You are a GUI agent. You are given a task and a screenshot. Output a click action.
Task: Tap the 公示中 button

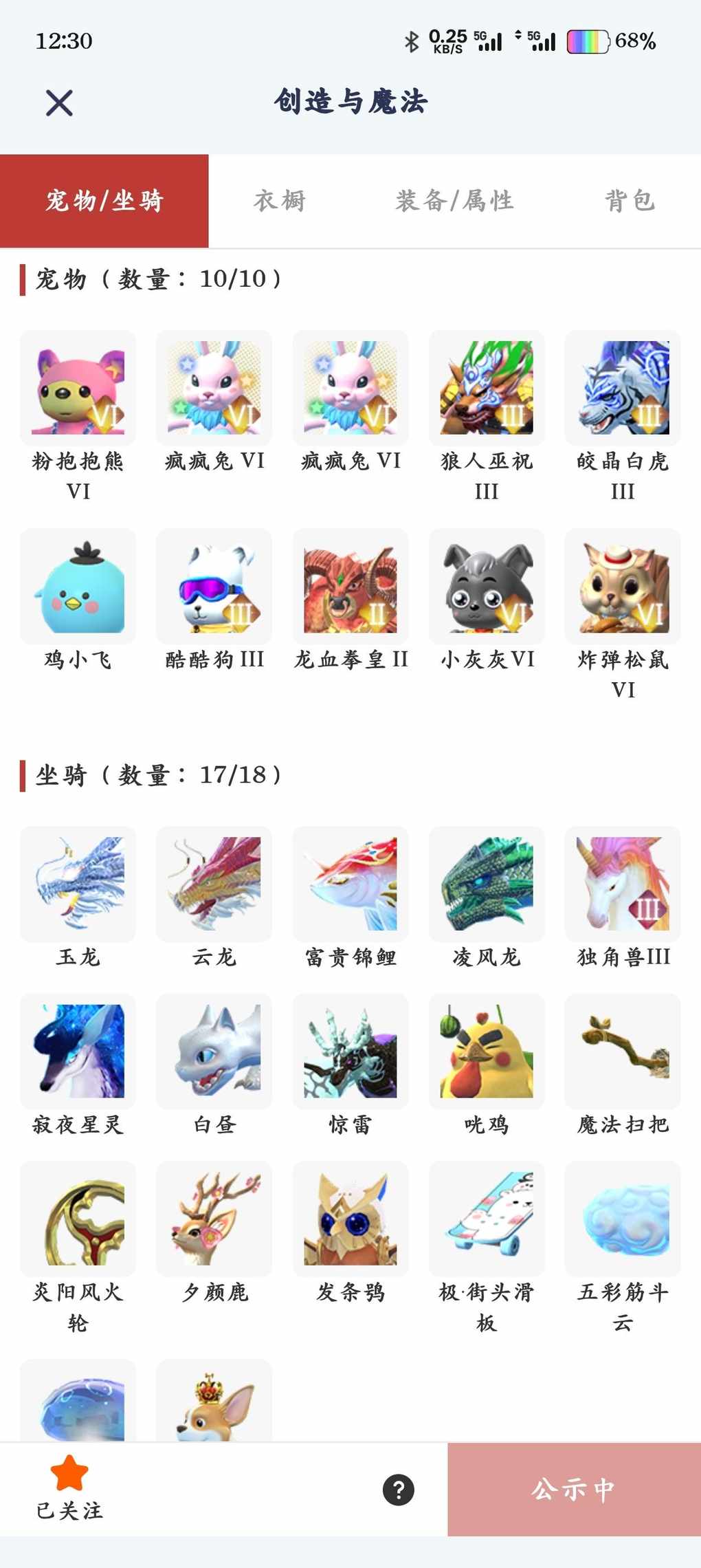tap(574, 1490)
